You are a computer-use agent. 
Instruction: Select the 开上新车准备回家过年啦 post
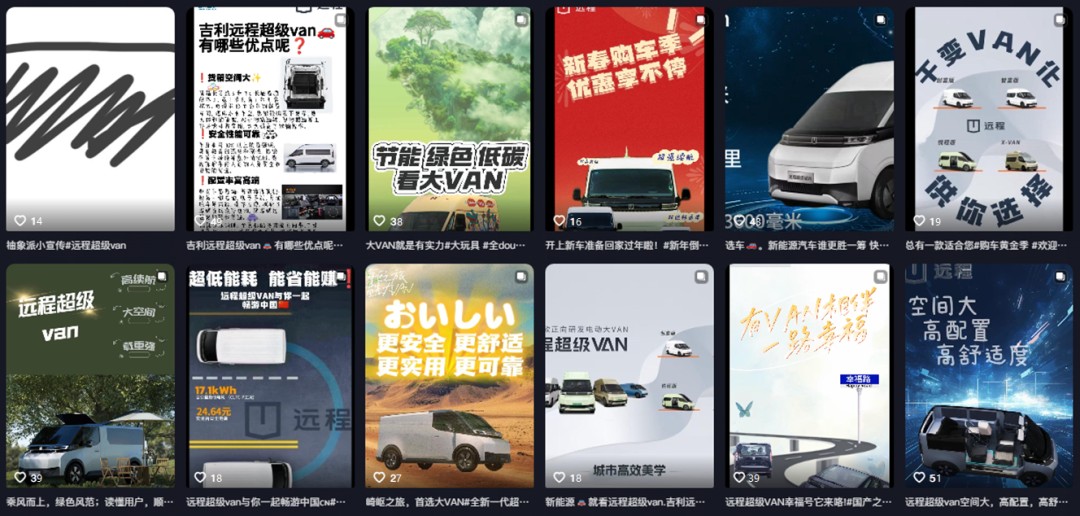(x=630, y=120)
